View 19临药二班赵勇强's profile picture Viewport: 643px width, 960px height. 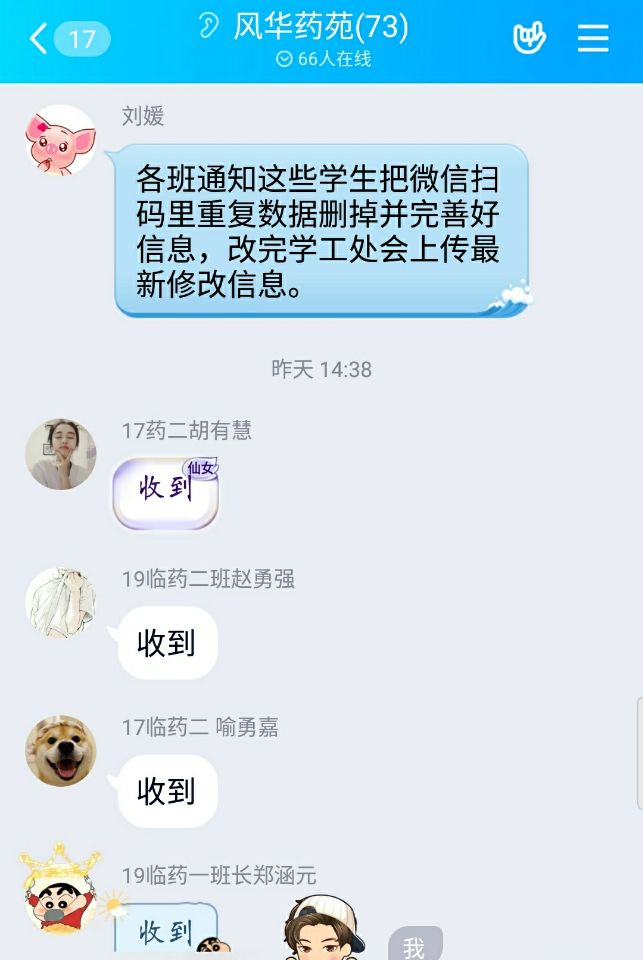[x=61, y=602]
